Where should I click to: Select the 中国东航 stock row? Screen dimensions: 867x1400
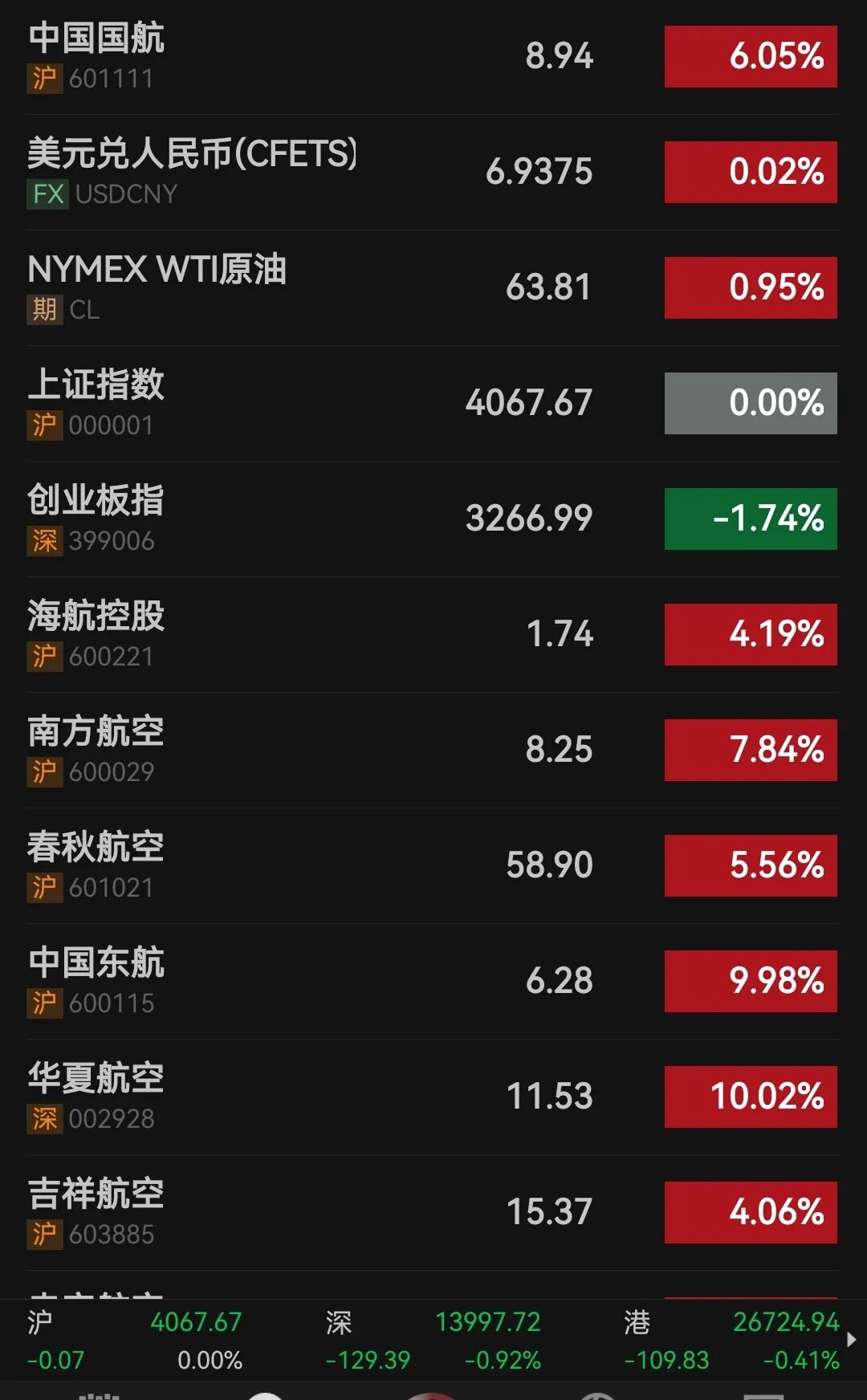coord(321,981)
